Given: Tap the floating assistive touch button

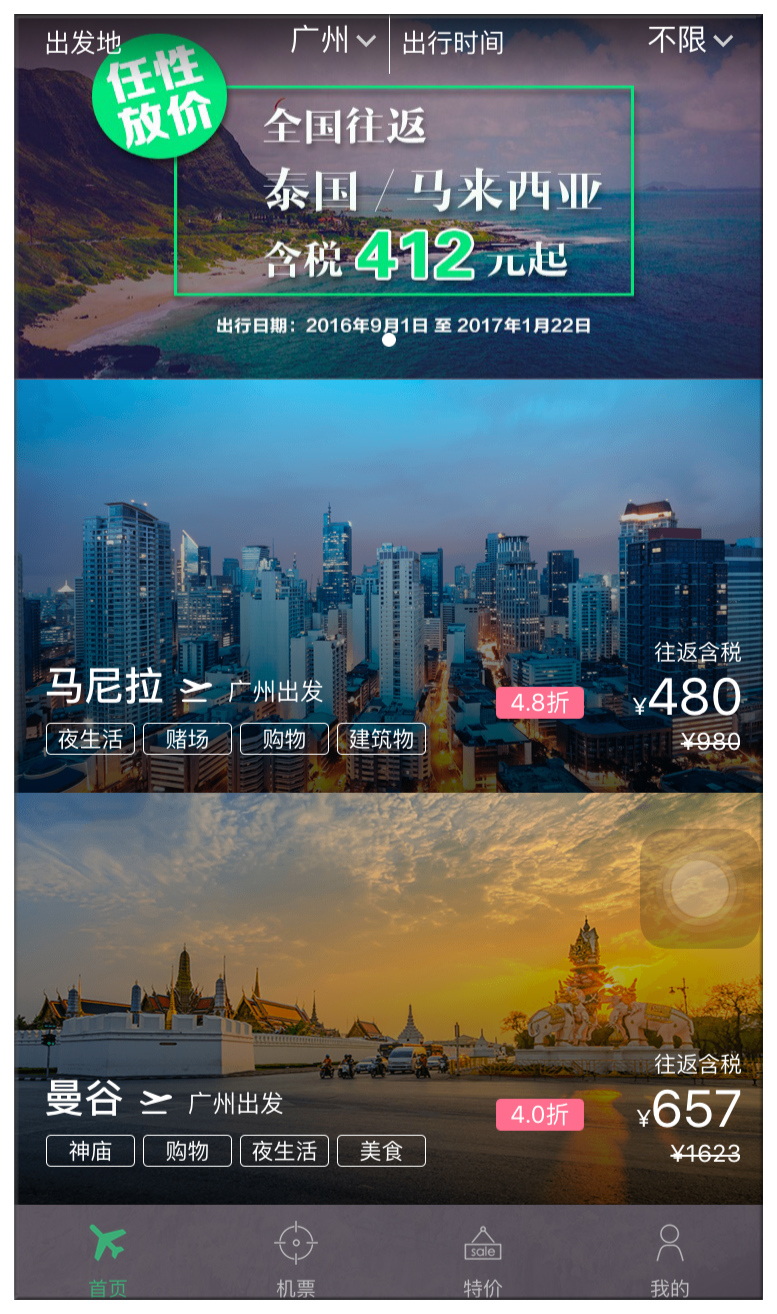Looking at the screenshot, I should 700,888.
